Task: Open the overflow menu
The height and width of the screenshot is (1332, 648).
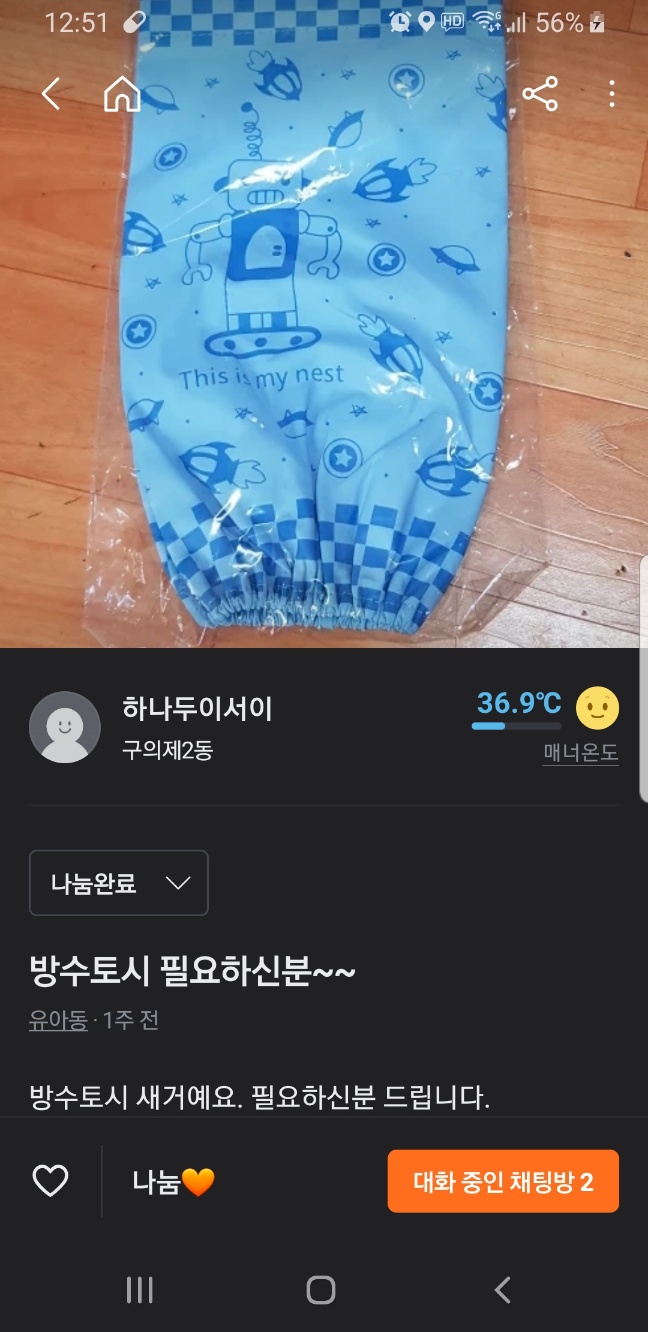Action: click(611, 95)
